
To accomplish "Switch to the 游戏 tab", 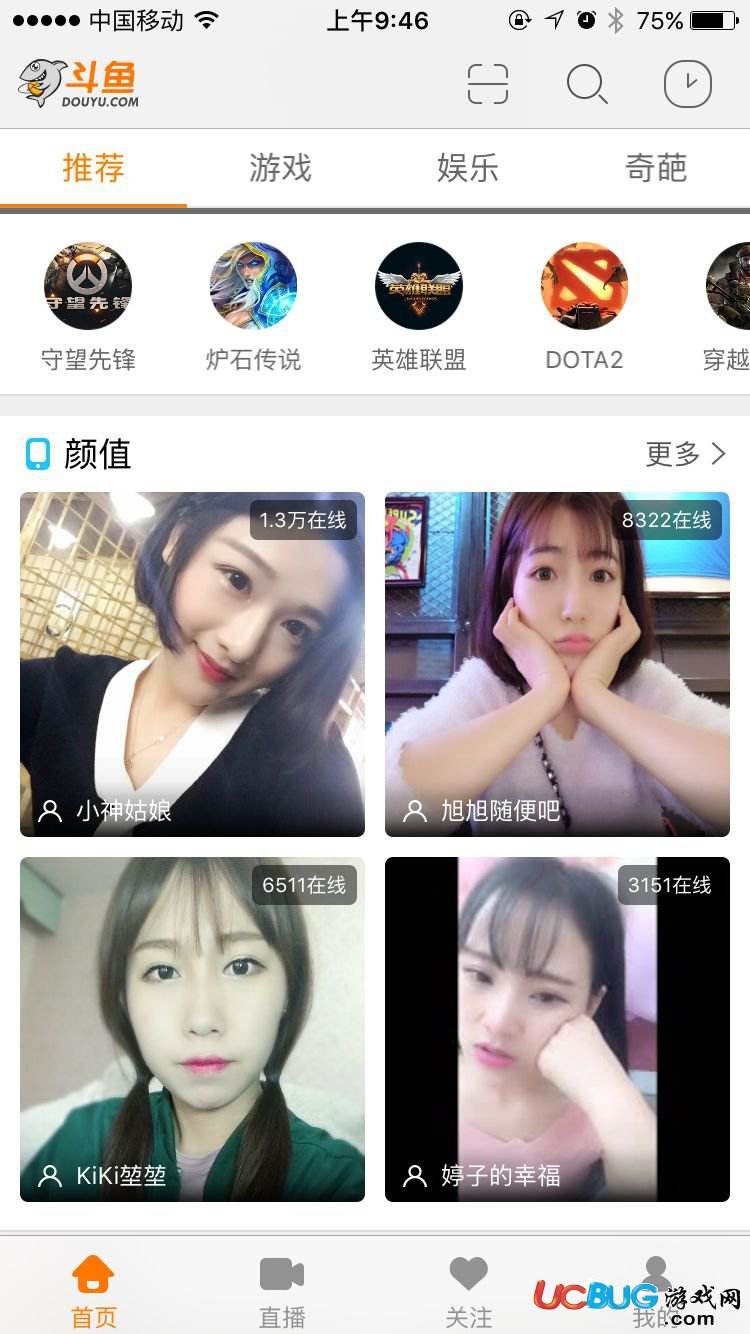I will pos(280,168).
